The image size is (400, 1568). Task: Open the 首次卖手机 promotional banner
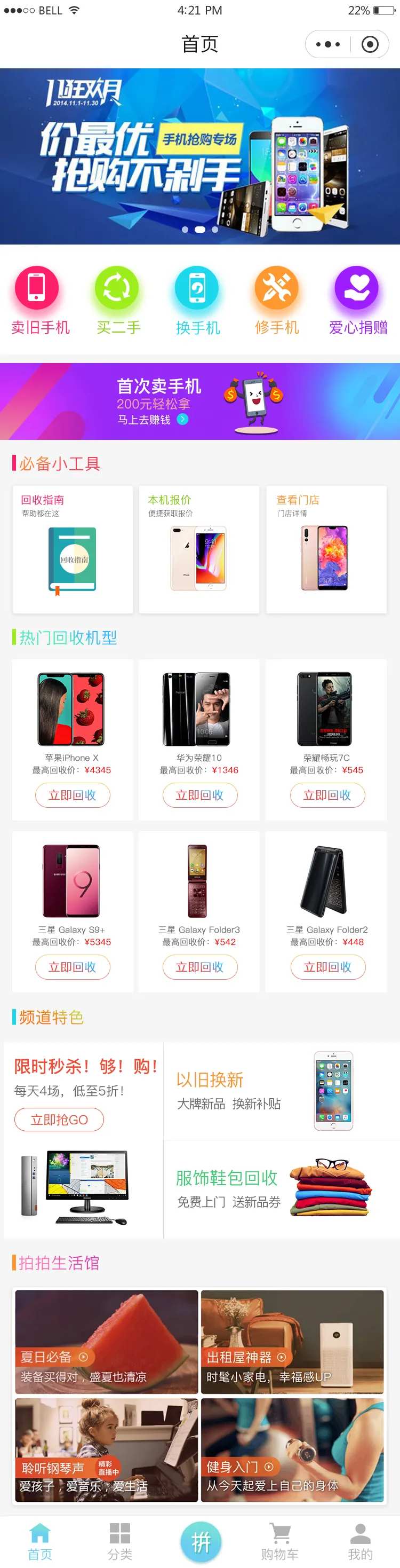pos(200,401)
